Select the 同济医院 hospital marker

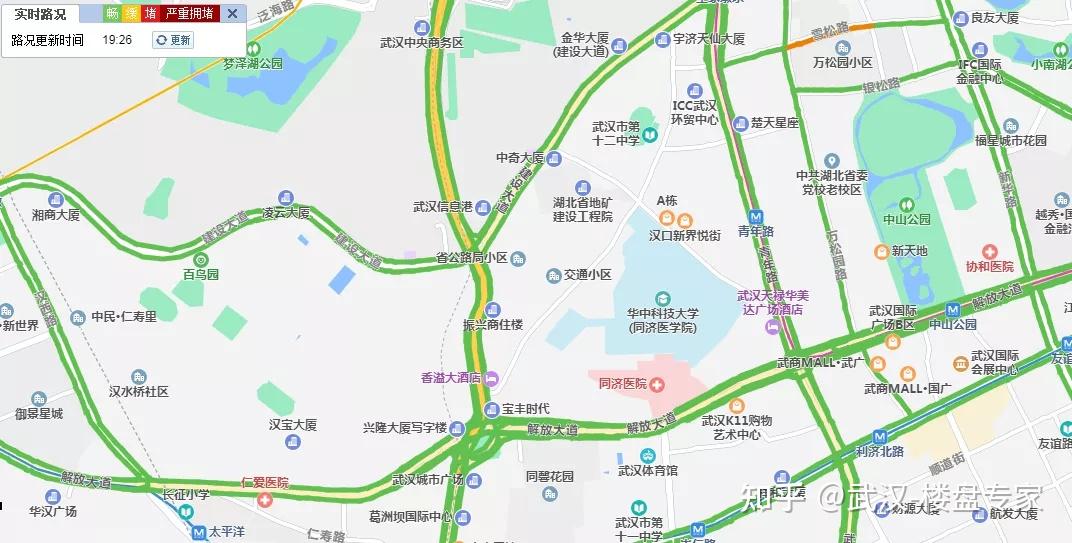(x=657, y=384)
